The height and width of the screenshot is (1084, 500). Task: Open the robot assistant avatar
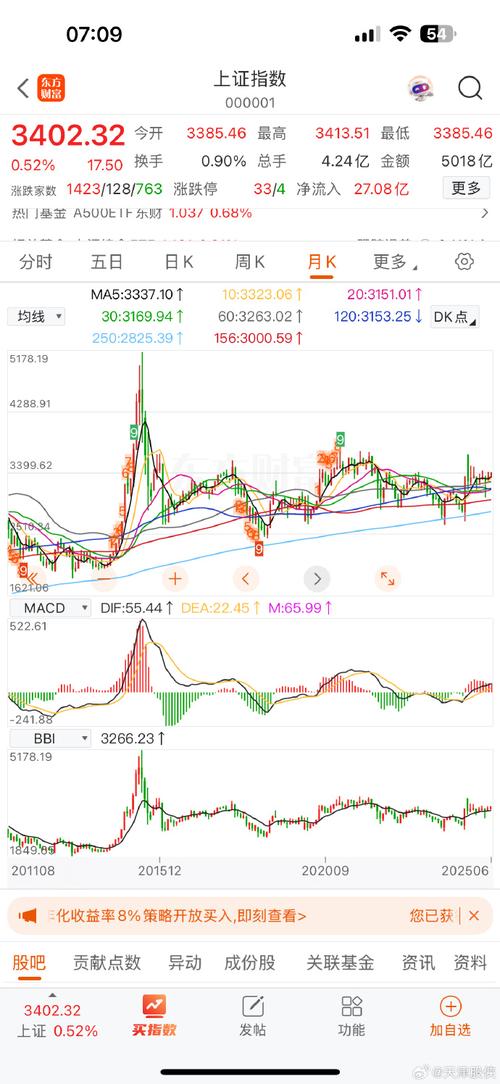(420, 88)
